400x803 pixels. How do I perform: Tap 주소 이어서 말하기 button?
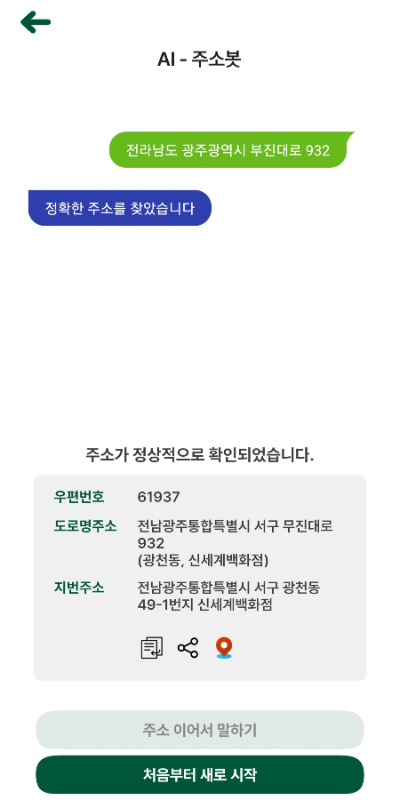point(200,730)
